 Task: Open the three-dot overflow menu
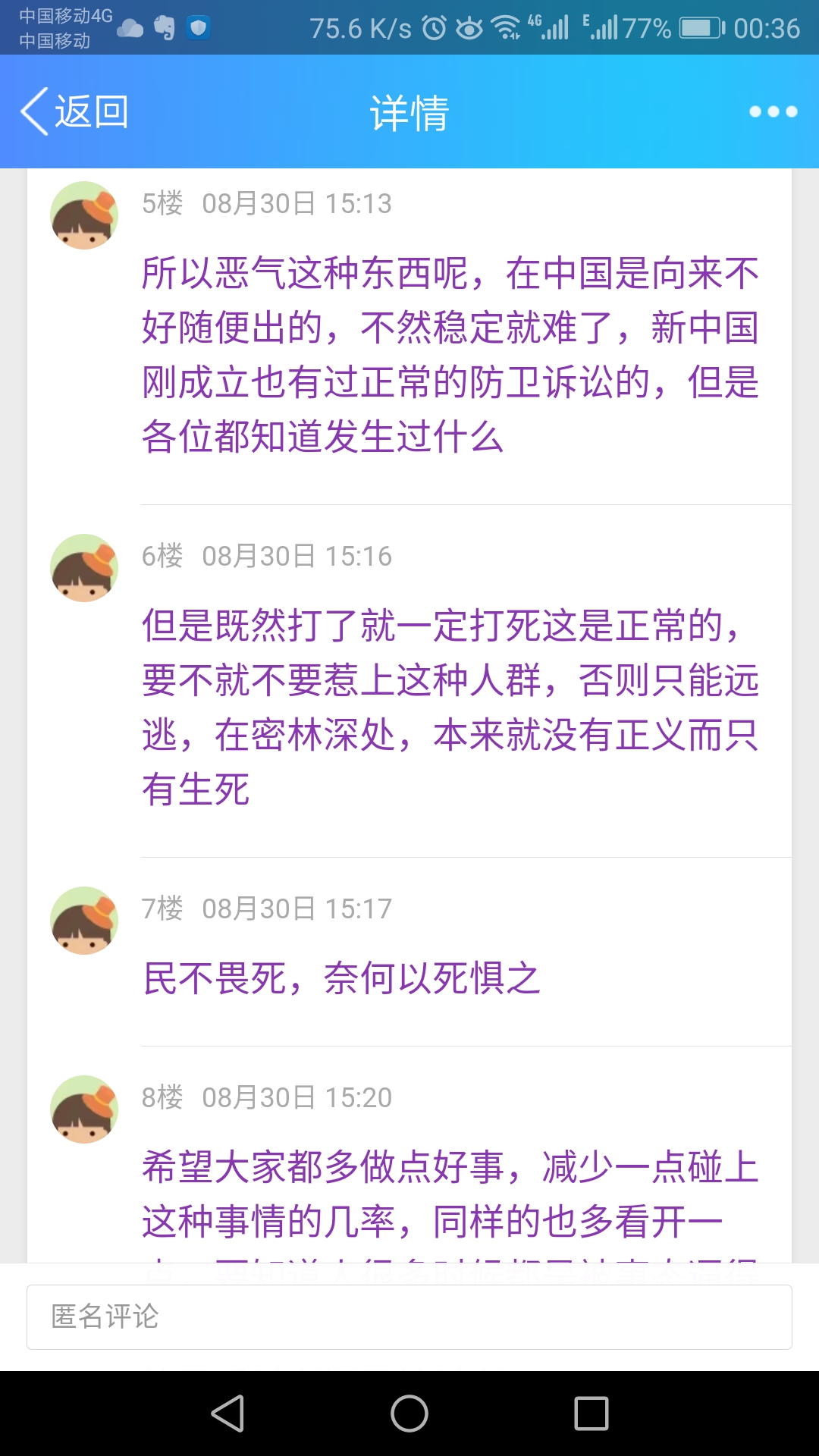[773, 112]
